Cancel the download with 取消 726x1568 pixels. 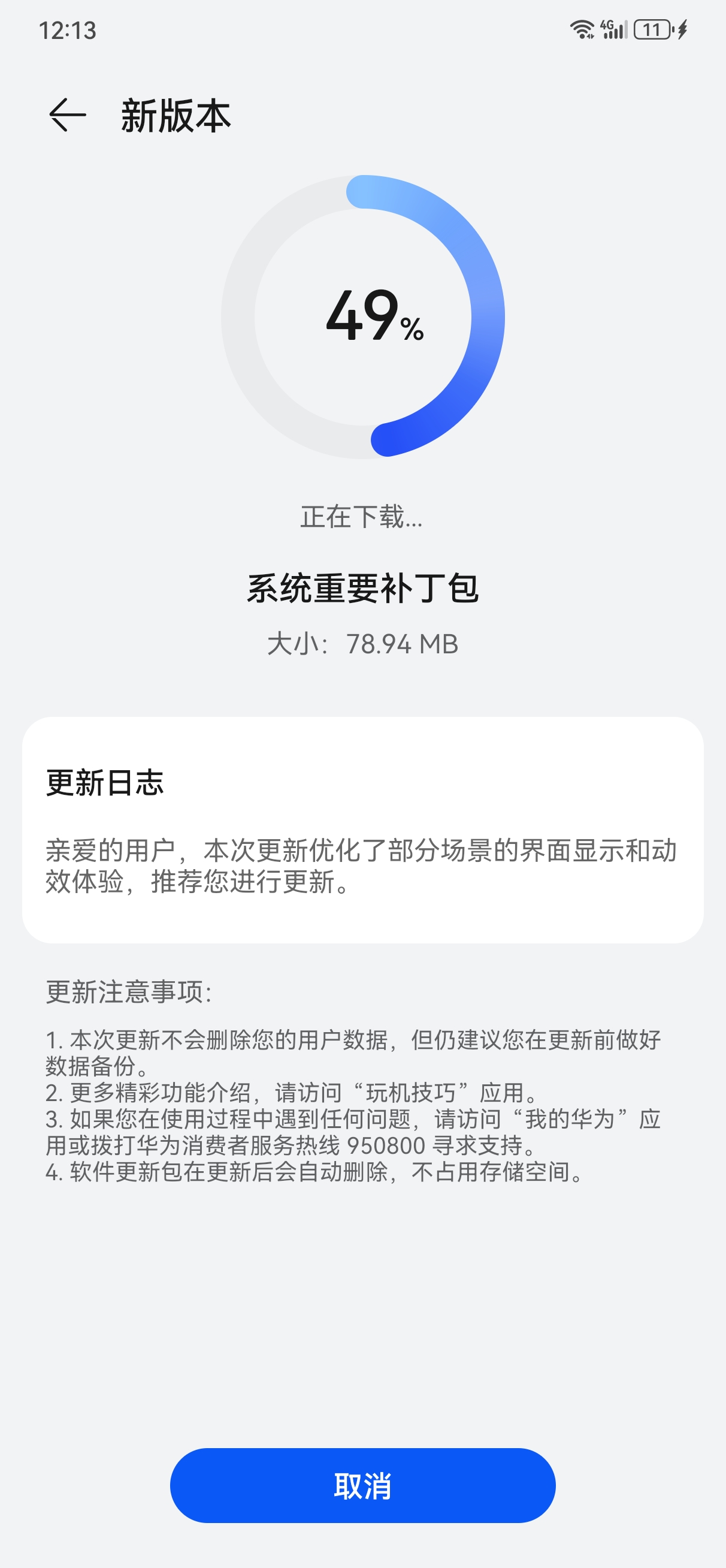[362, 1485]
